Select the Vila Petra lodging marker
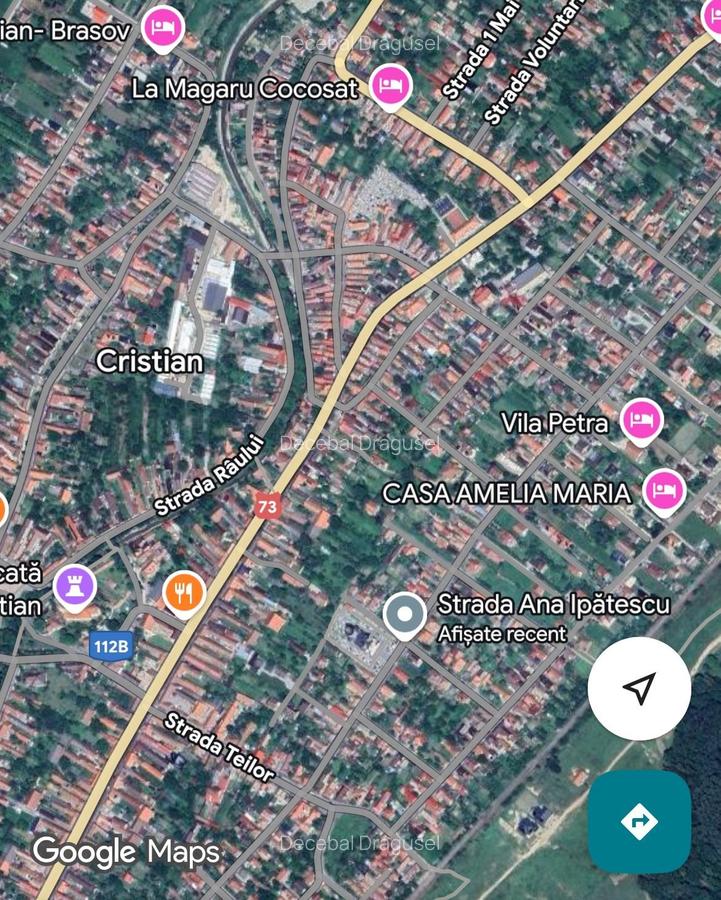721x900 pixels. [x=641, y=421]
